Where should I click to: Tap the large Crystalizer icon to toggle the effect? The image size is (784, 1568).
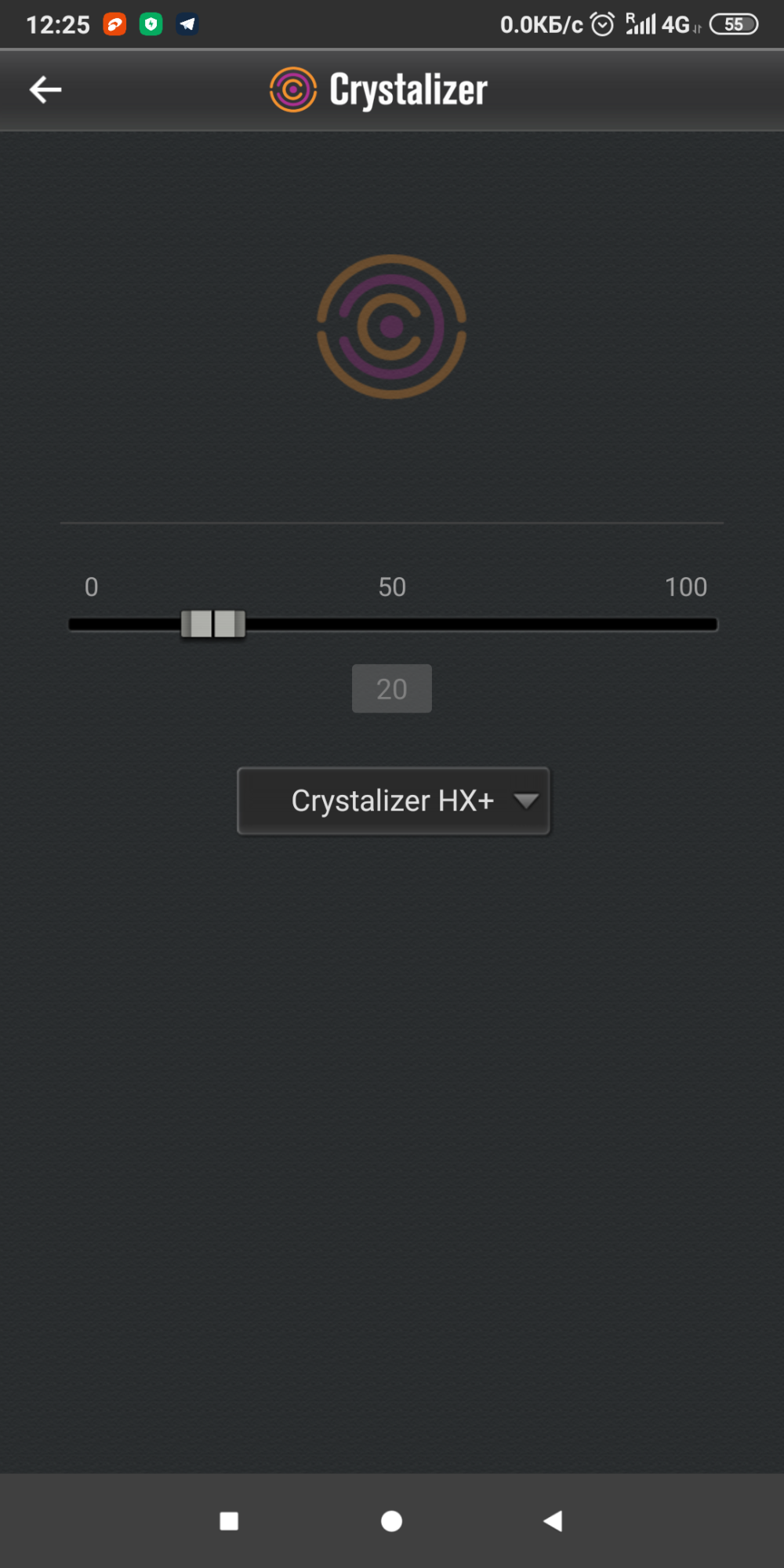(391, 326)
